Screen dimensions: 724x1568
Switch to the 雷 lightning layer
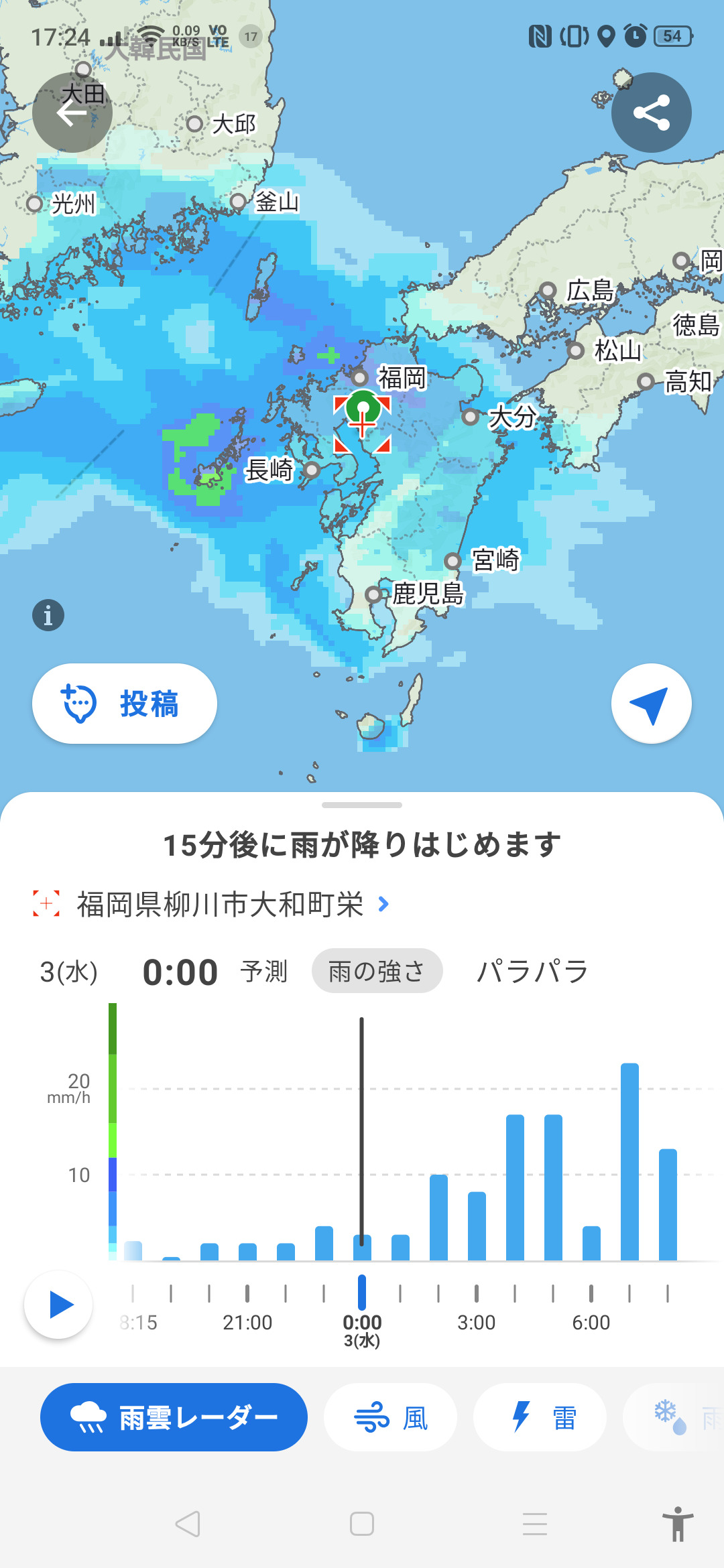540,1417
